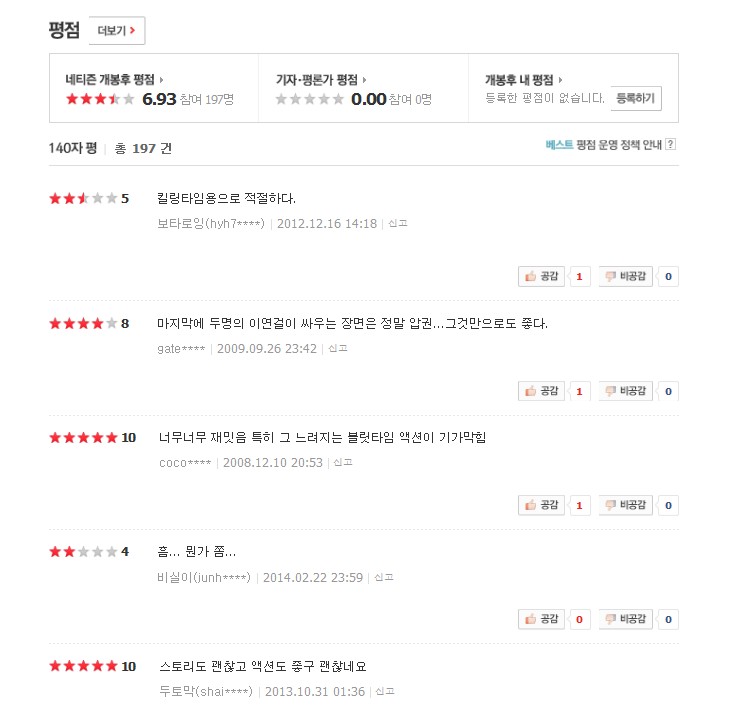Dislike coco****'s review with 비공감
Viewport: 731px width, 720px height.
click(626, 505)
